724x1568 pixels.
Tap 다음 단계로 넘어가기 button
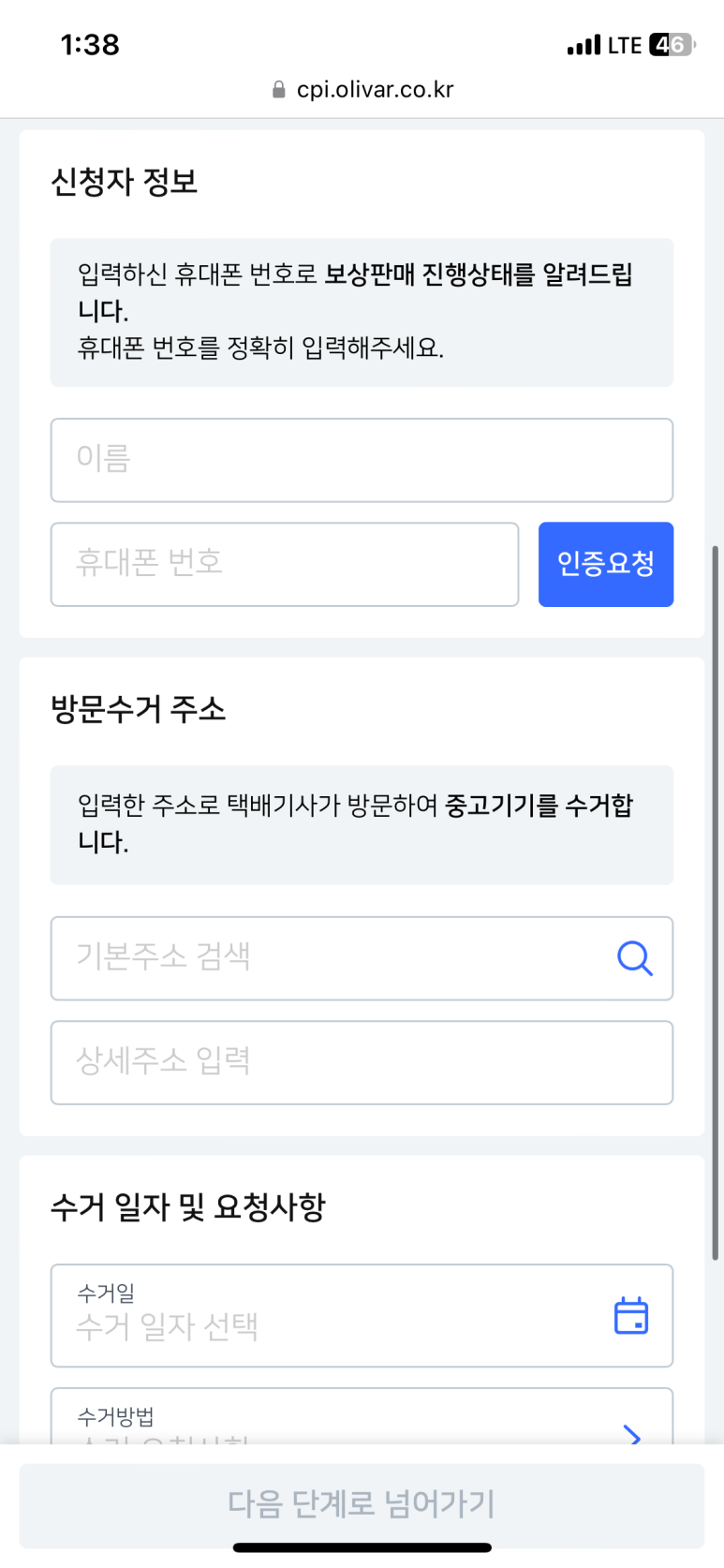point(362,1504)
